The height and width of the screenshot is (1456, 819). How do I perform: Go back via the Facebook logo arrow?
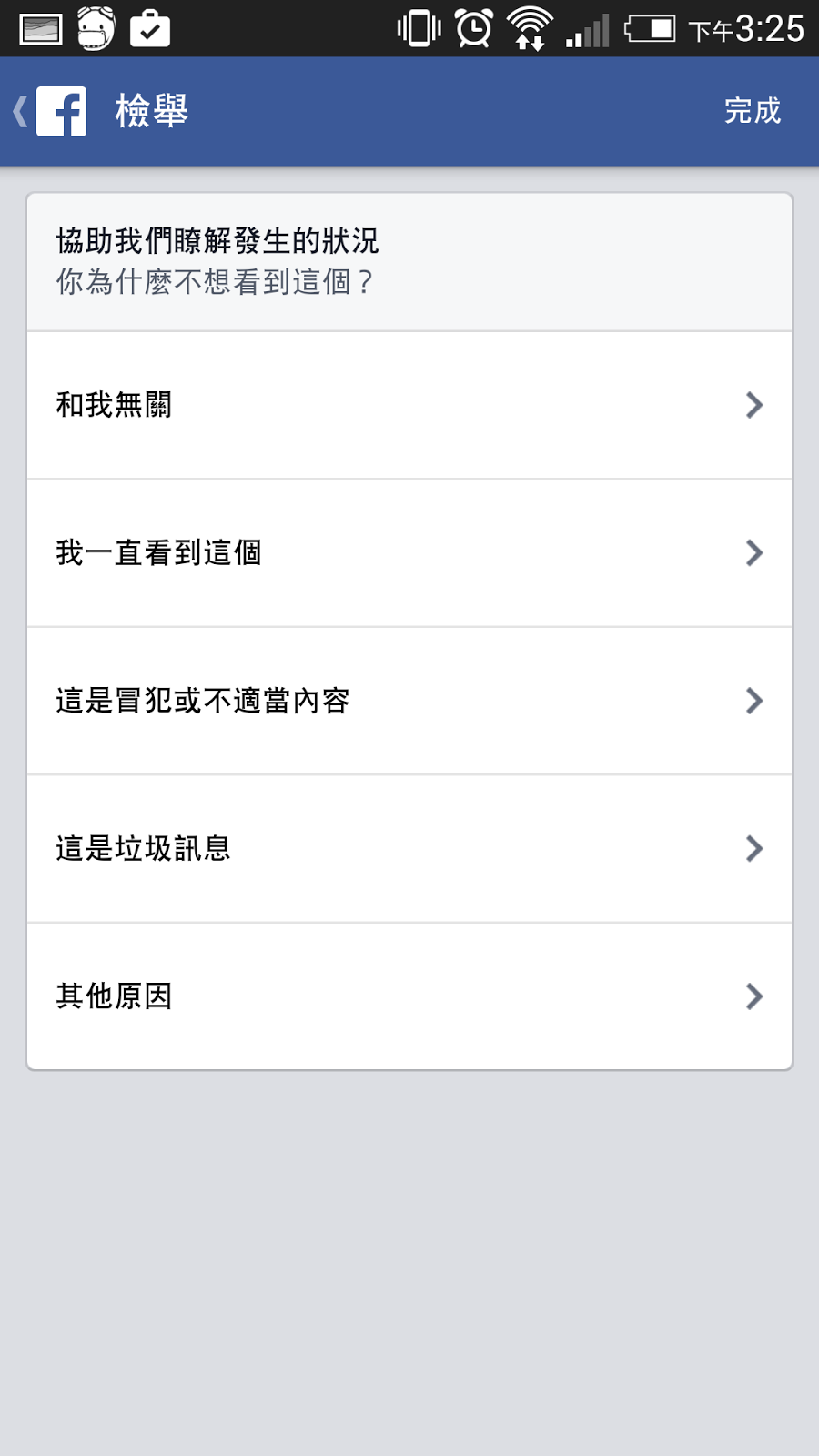pos(50,111)
